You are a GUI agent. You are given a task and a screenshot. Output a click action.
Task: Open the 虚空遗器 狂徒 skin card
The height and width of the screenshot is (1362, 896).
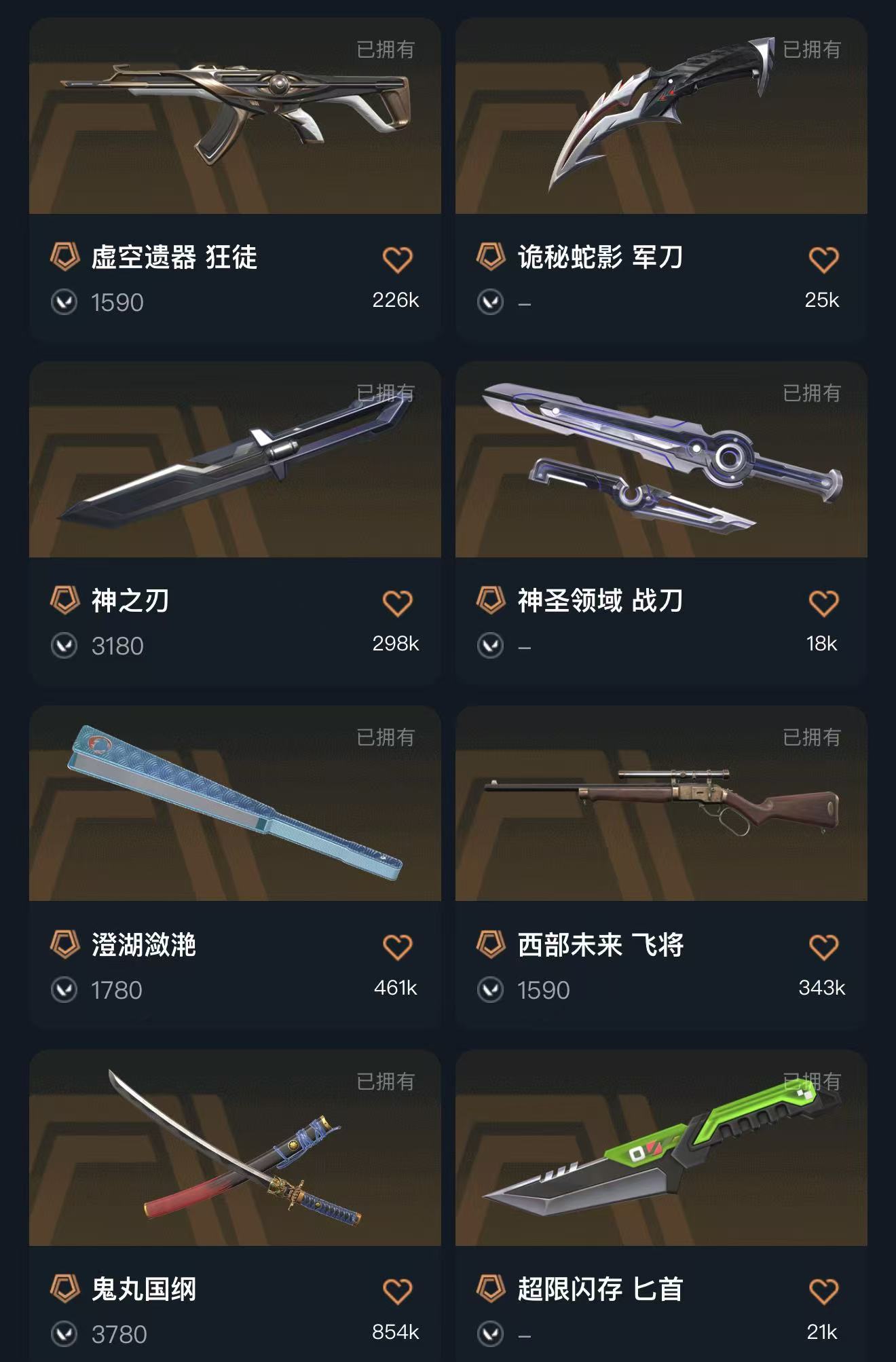[235, 117]
